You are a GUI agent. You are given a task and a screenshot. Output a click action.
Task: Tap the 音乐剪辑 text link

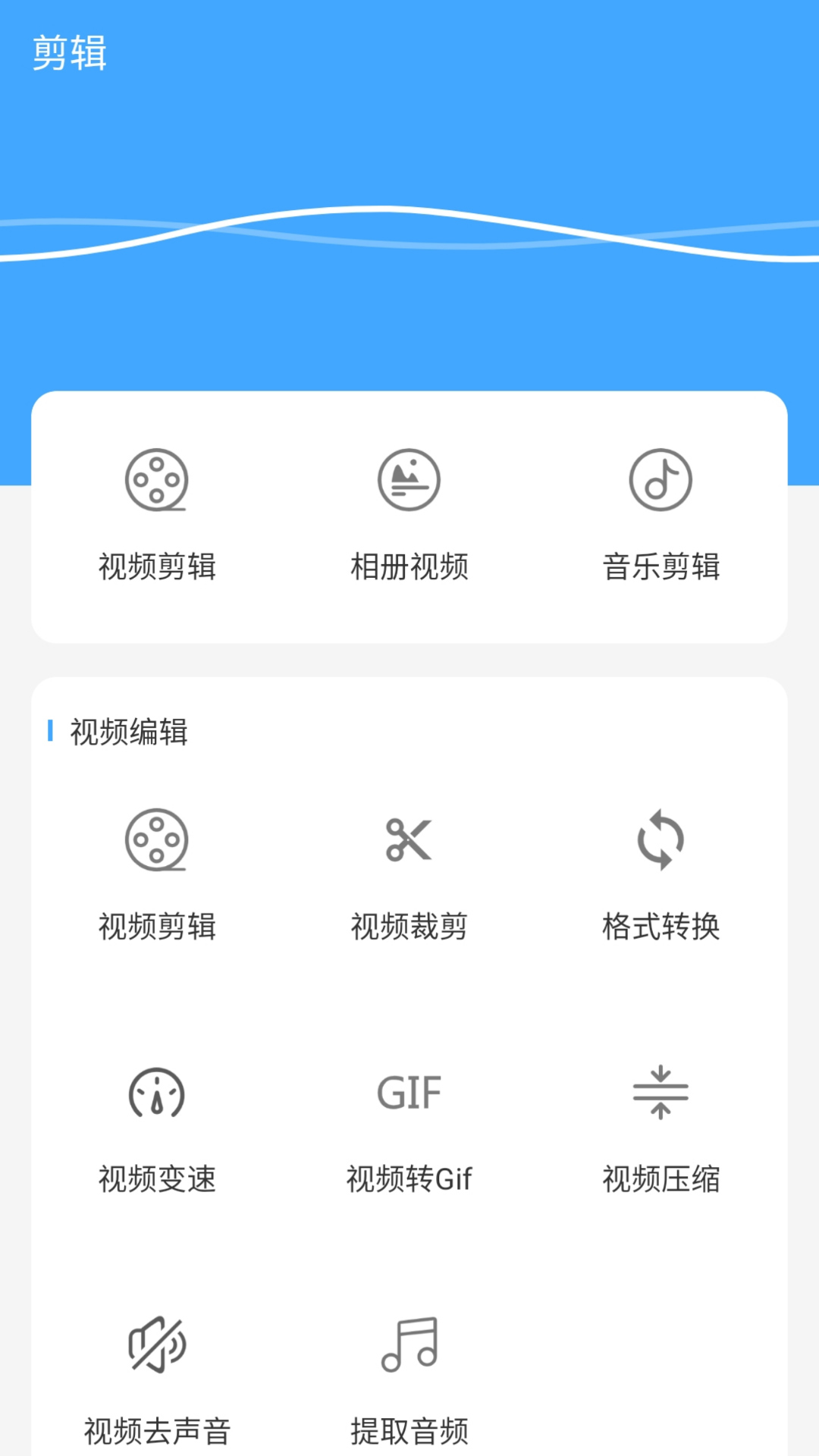(661, 565)
